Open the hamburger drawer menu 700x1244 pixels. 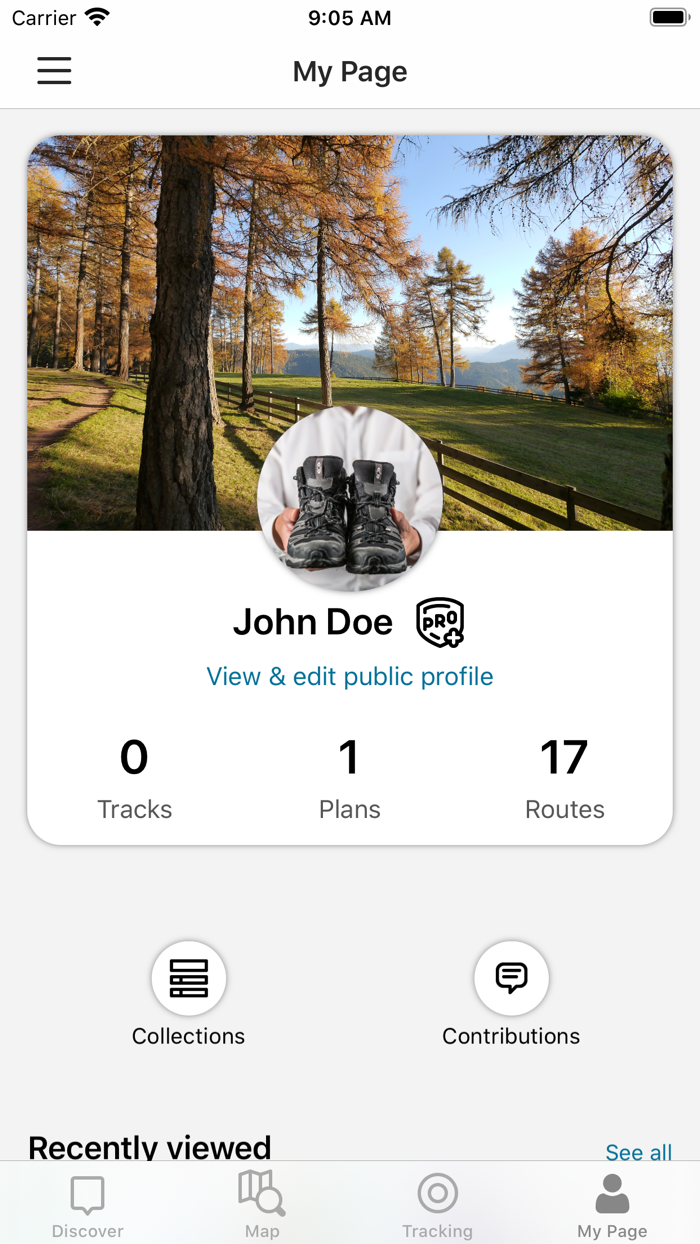54,71
